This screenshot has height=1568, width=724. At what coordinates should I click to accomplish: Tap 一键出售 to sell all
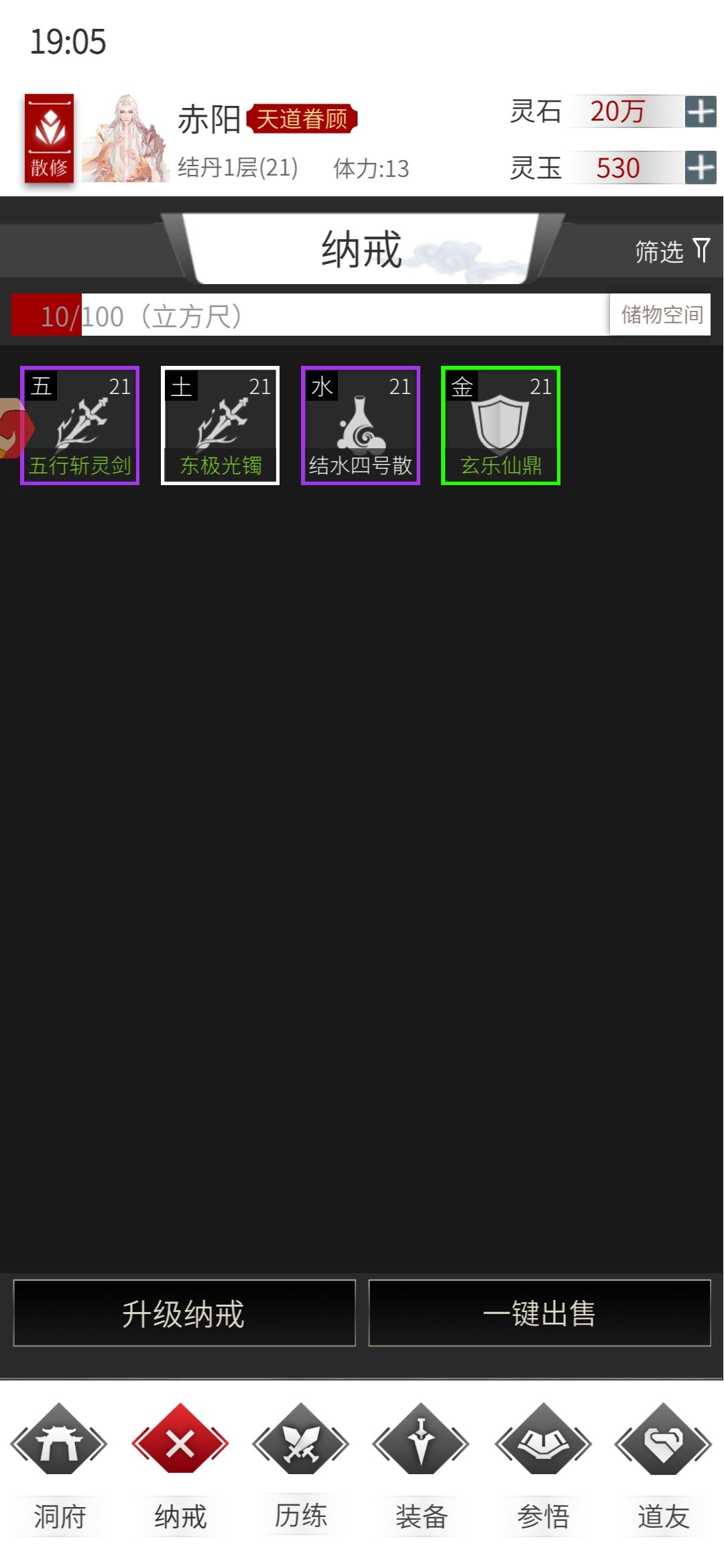tap(540, 1313)
